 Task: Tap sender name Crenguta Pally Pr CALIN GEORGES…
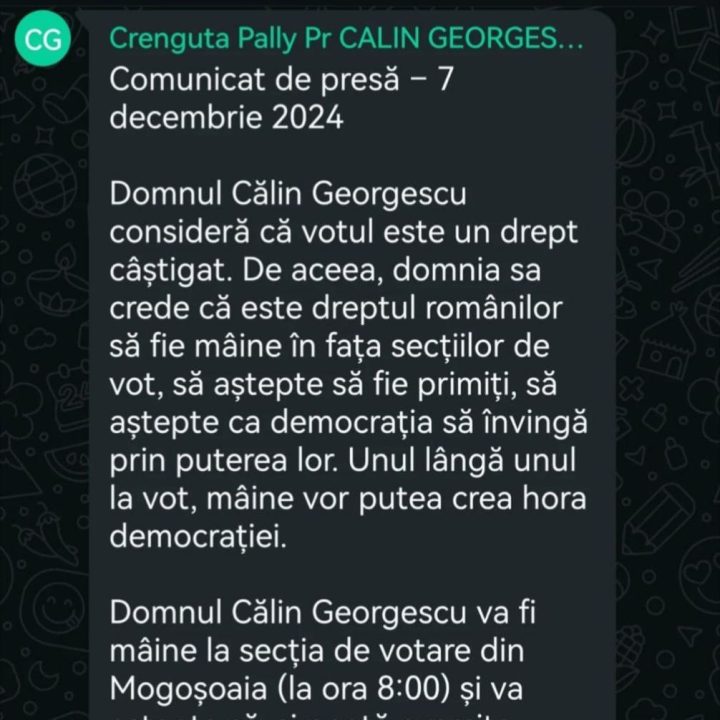pyautogui.click(x=344, y=41)
